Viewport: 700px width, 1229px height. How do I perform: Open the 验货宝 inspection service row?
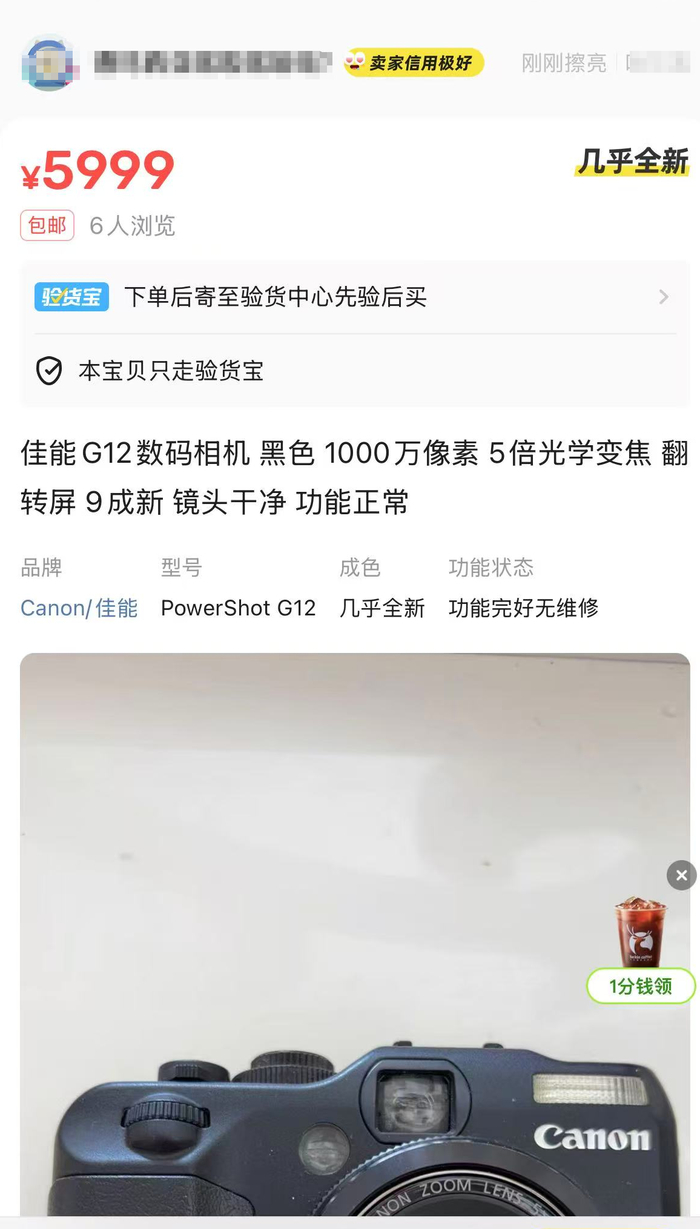point(354,297)
